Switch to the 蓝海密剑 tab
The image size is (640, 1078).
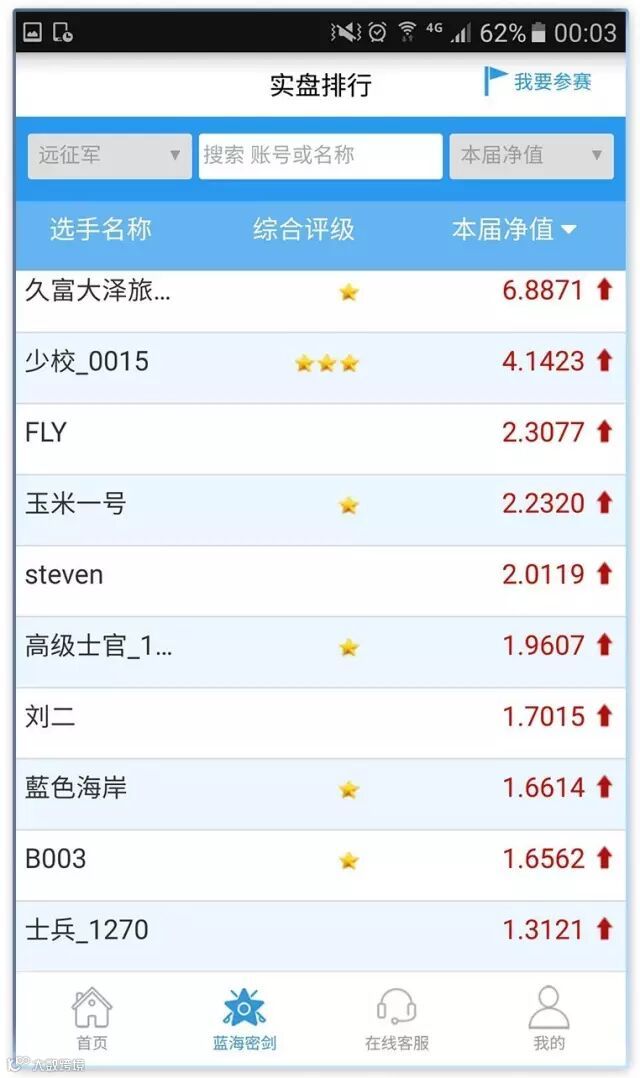click(x=244, y=1020)
